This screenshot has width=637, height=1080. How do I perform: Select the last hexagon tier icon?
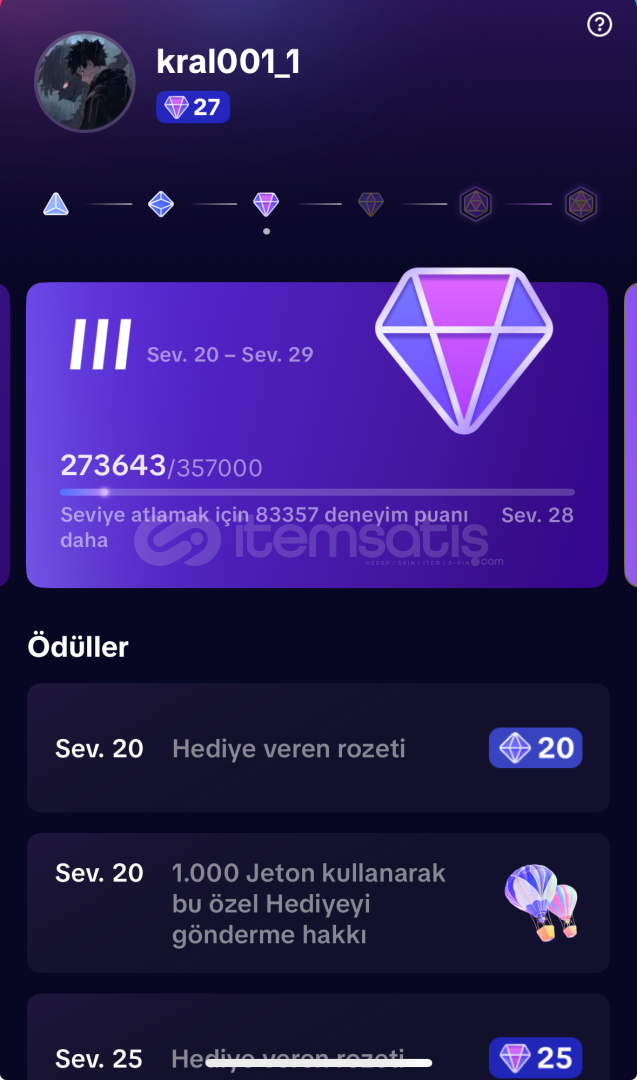click(x=581, y=204)
